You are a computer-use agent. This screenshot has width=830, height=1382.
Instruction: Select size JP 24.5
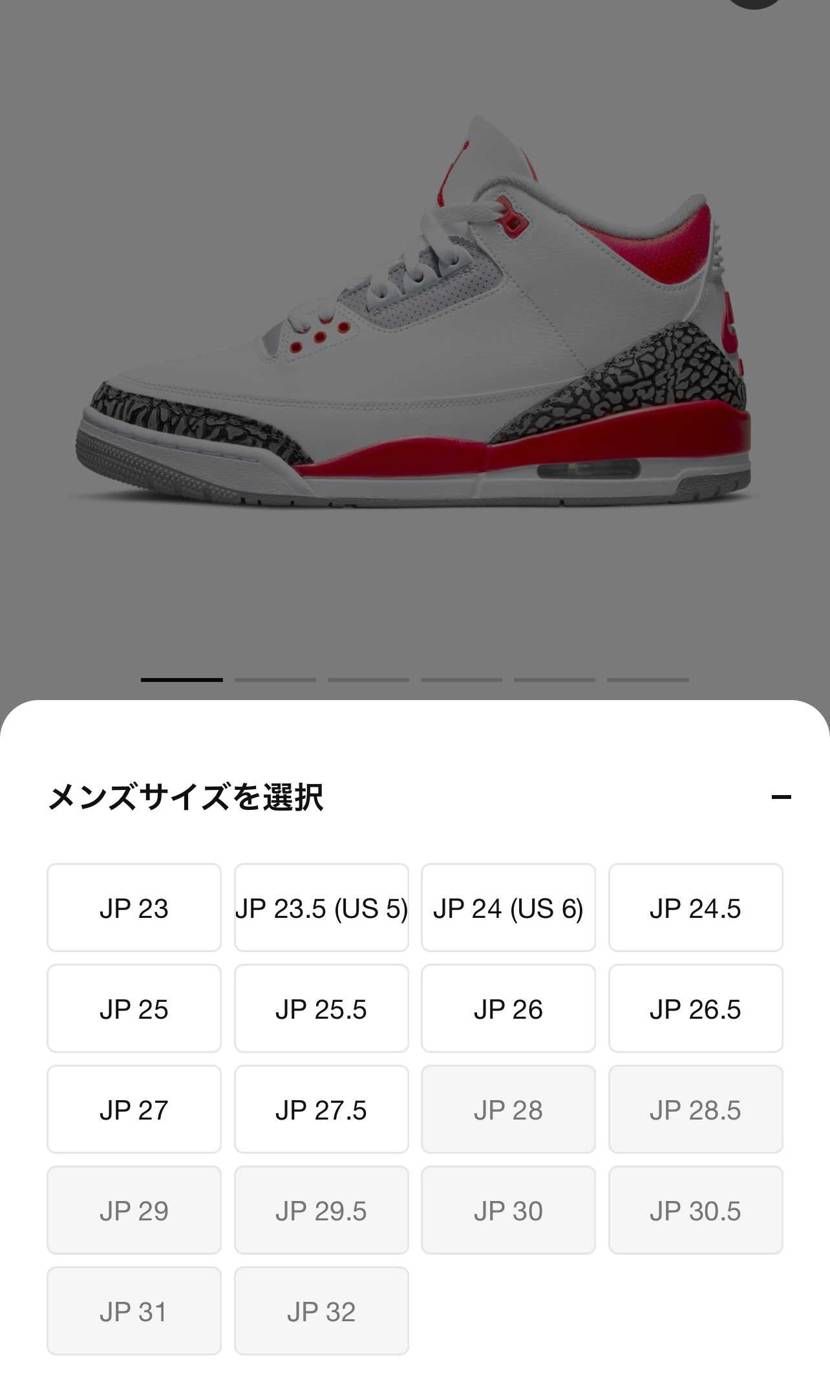(695, 908)
